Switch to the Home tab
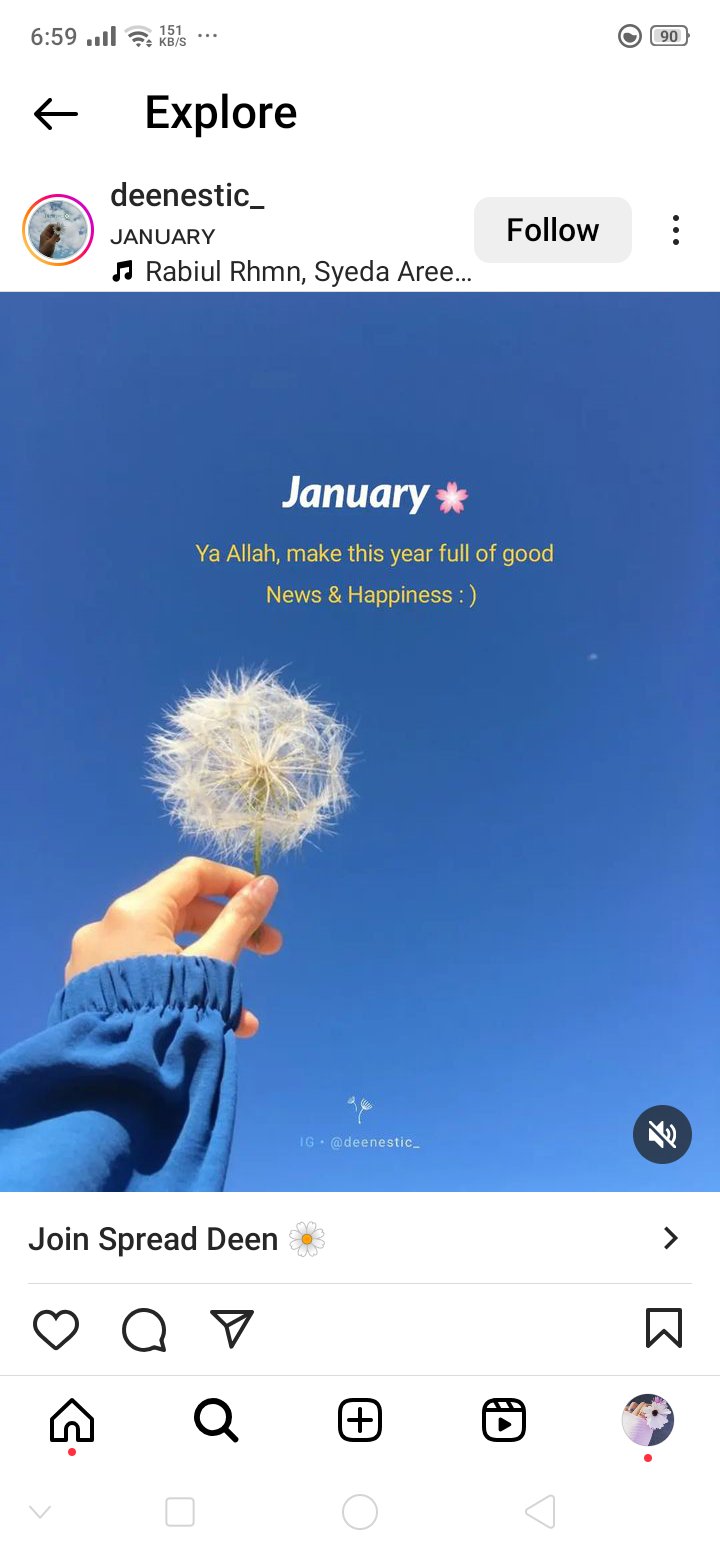 point(72,1420)
